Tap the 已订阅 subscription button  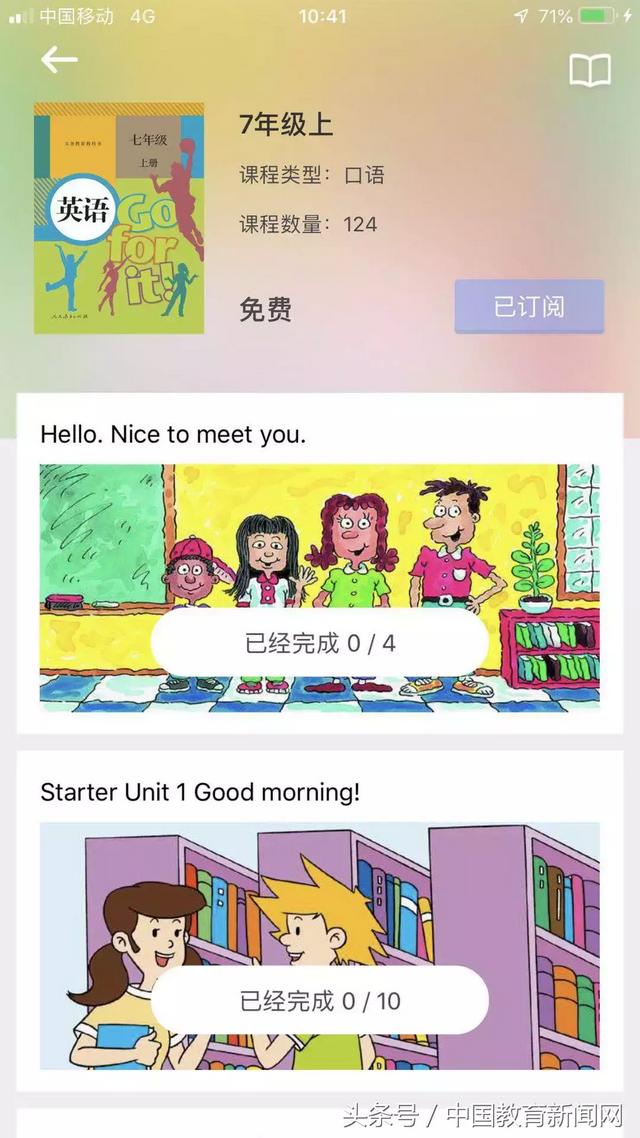click(x=529, y=306)
